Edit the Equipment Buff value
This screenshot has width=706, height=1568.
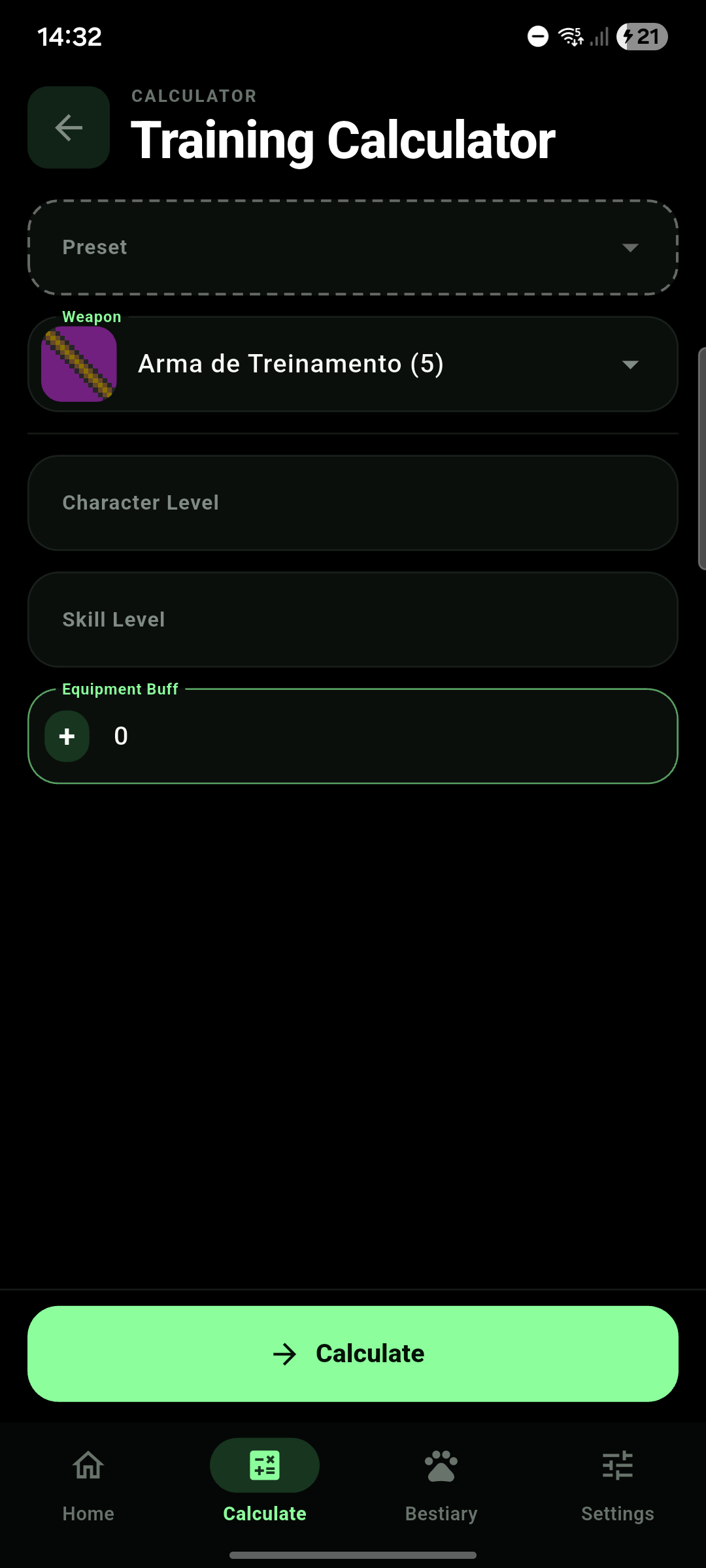[386, 736]
